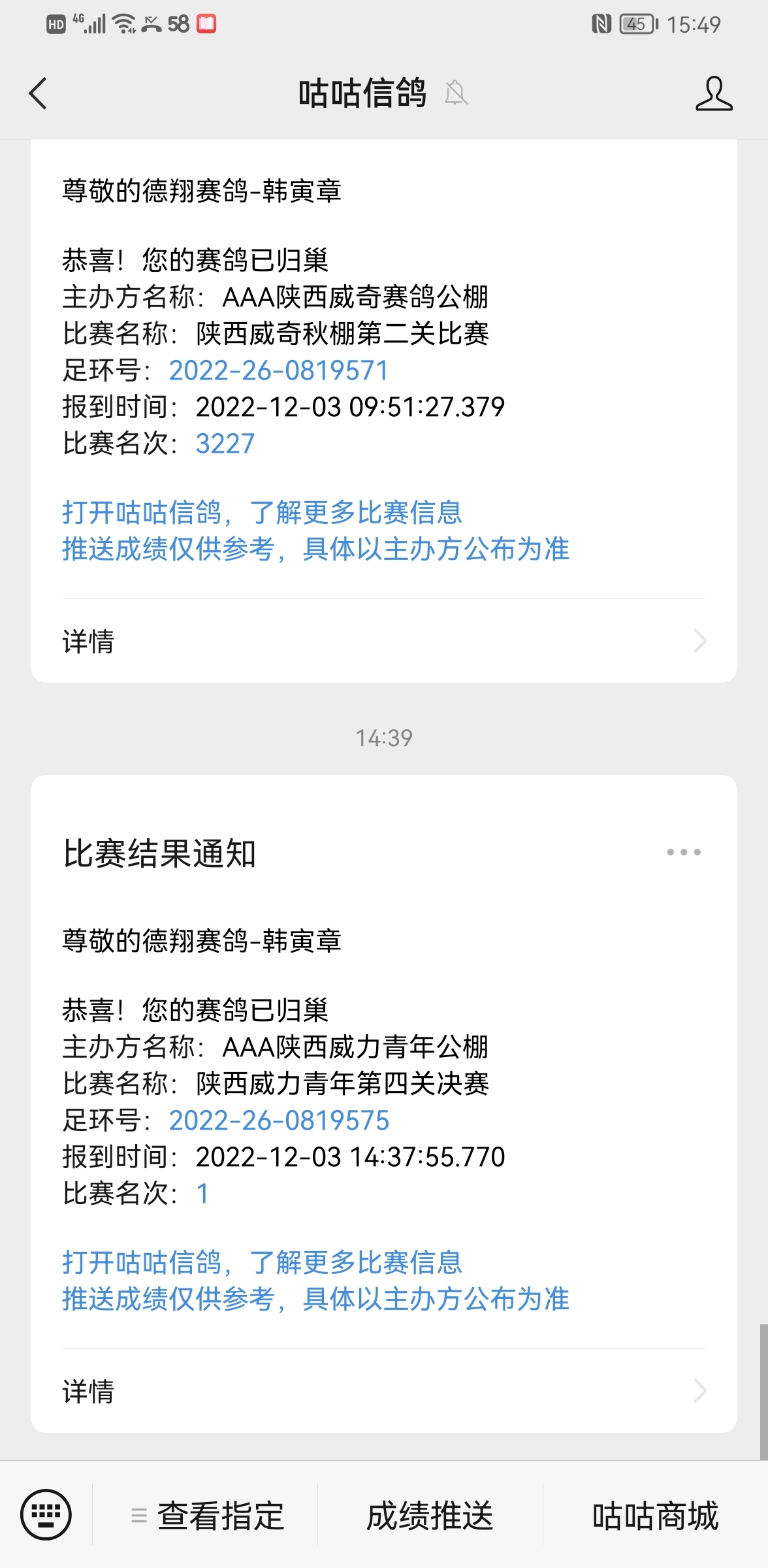Open 详情 for ring 2022-26-0819571 message

click(x=384, y=641)
